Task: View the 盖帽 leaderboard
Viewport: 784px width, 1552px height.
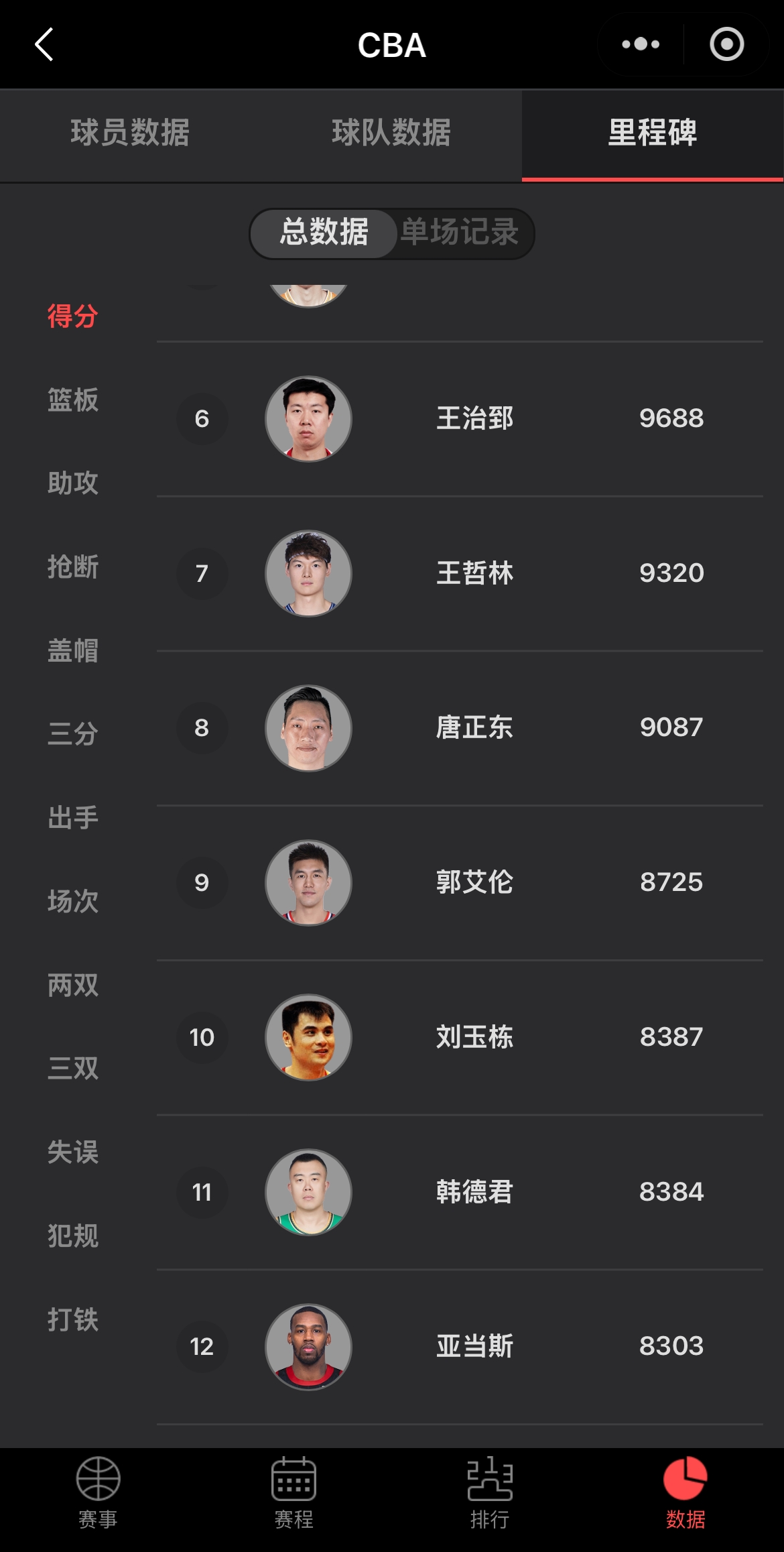Action: (73, 651)
